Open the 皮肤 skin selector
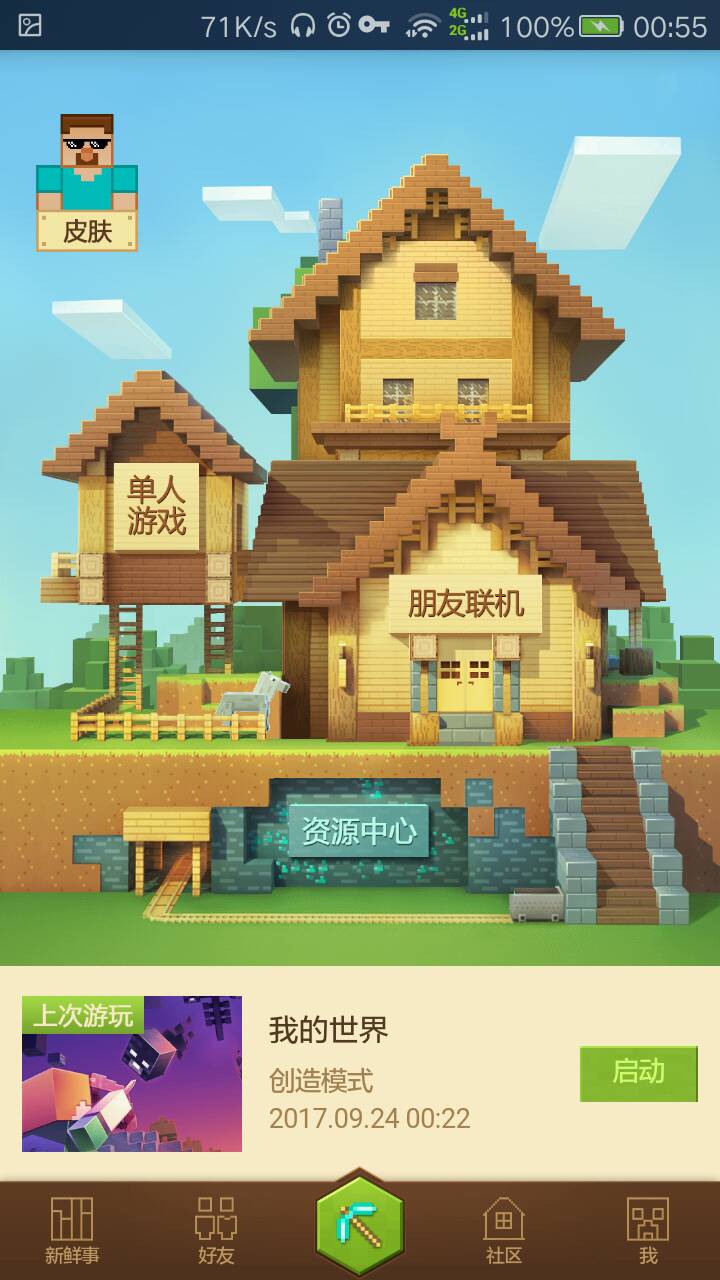 [87, 185]
